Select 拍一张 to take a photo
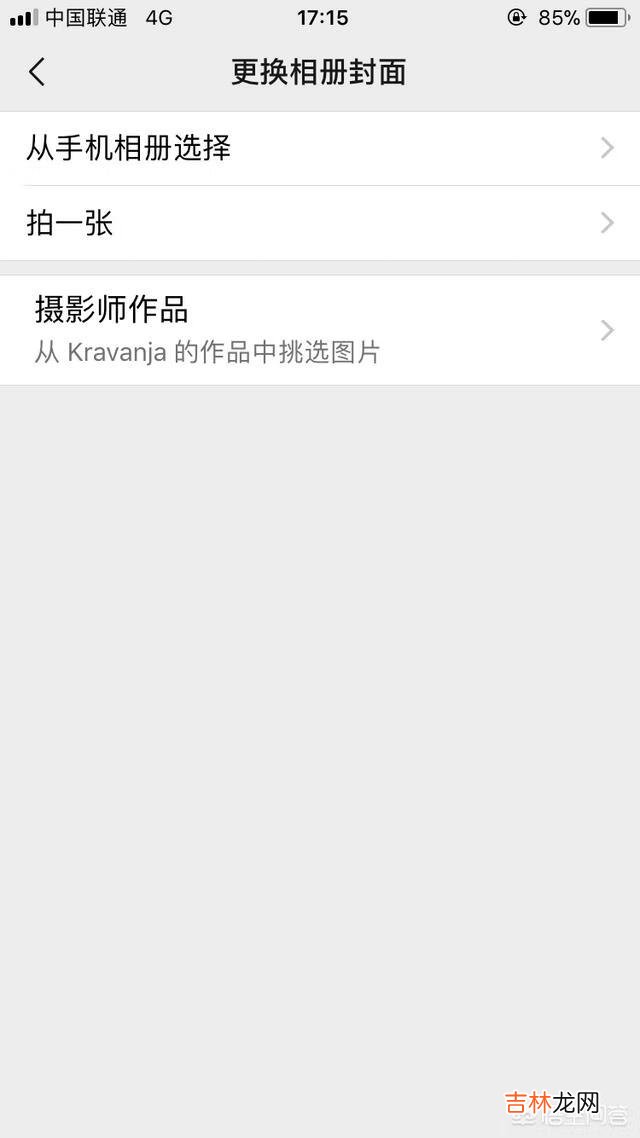Screen dimensions: 640x1138 (x=320, y=223)
